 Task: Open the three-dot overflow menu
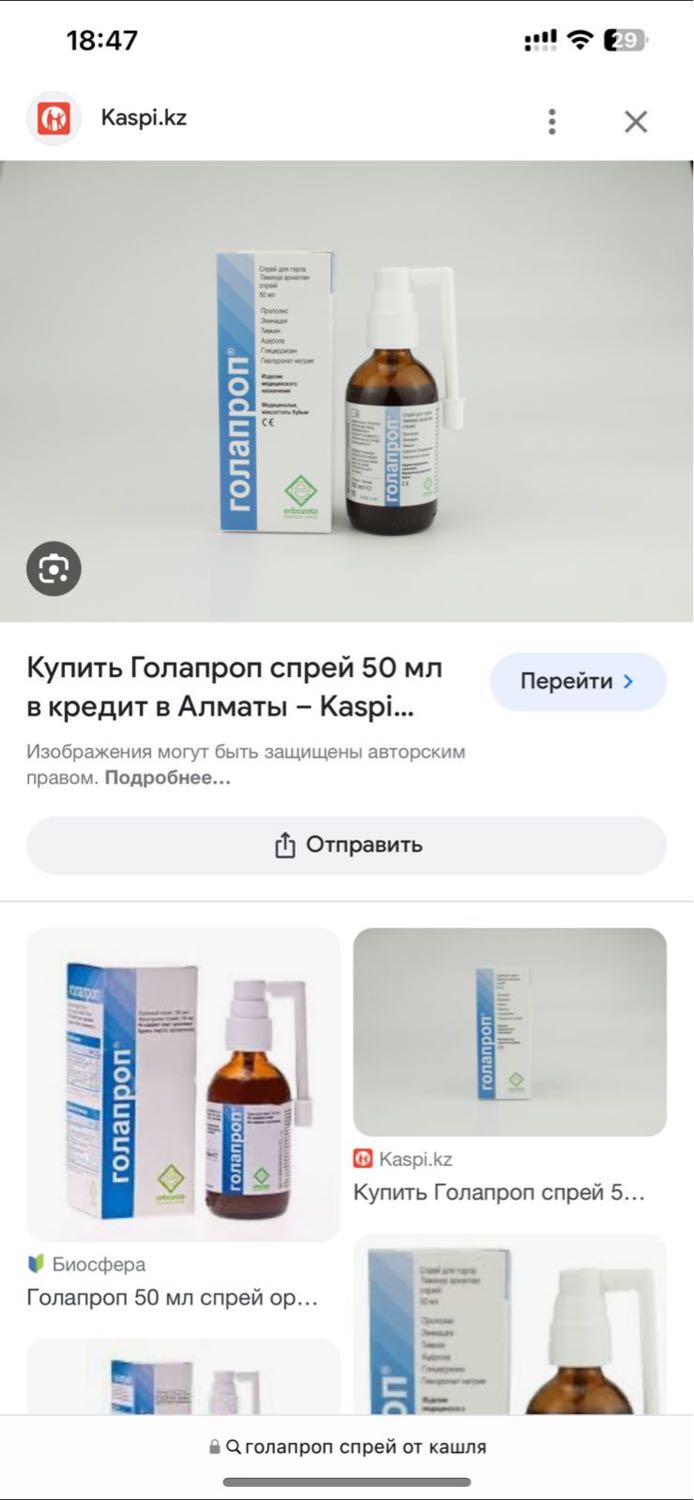point(551,122)
